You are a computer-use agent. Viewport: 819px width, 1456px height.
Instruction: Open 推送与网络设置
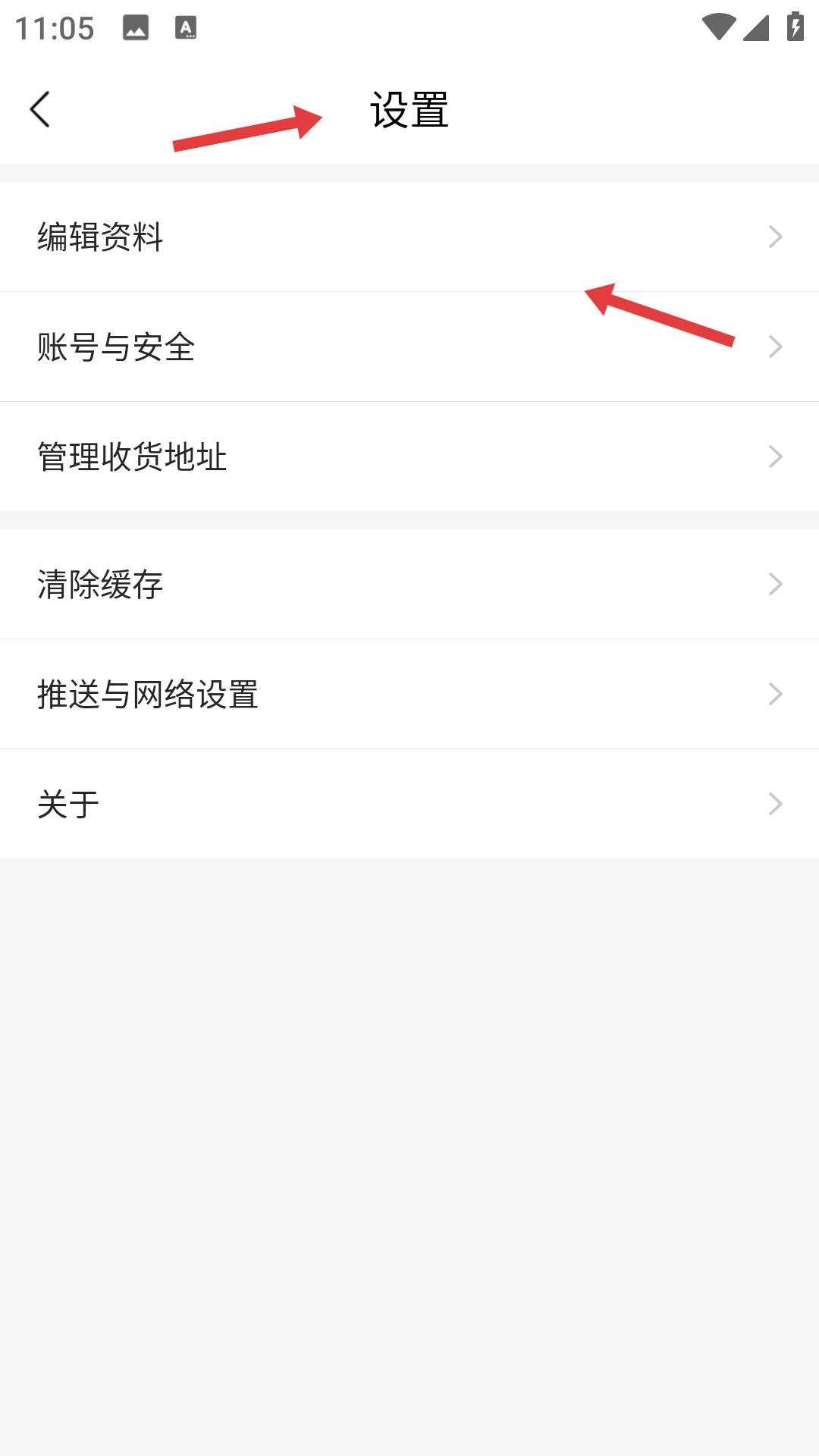coord(409,695)
